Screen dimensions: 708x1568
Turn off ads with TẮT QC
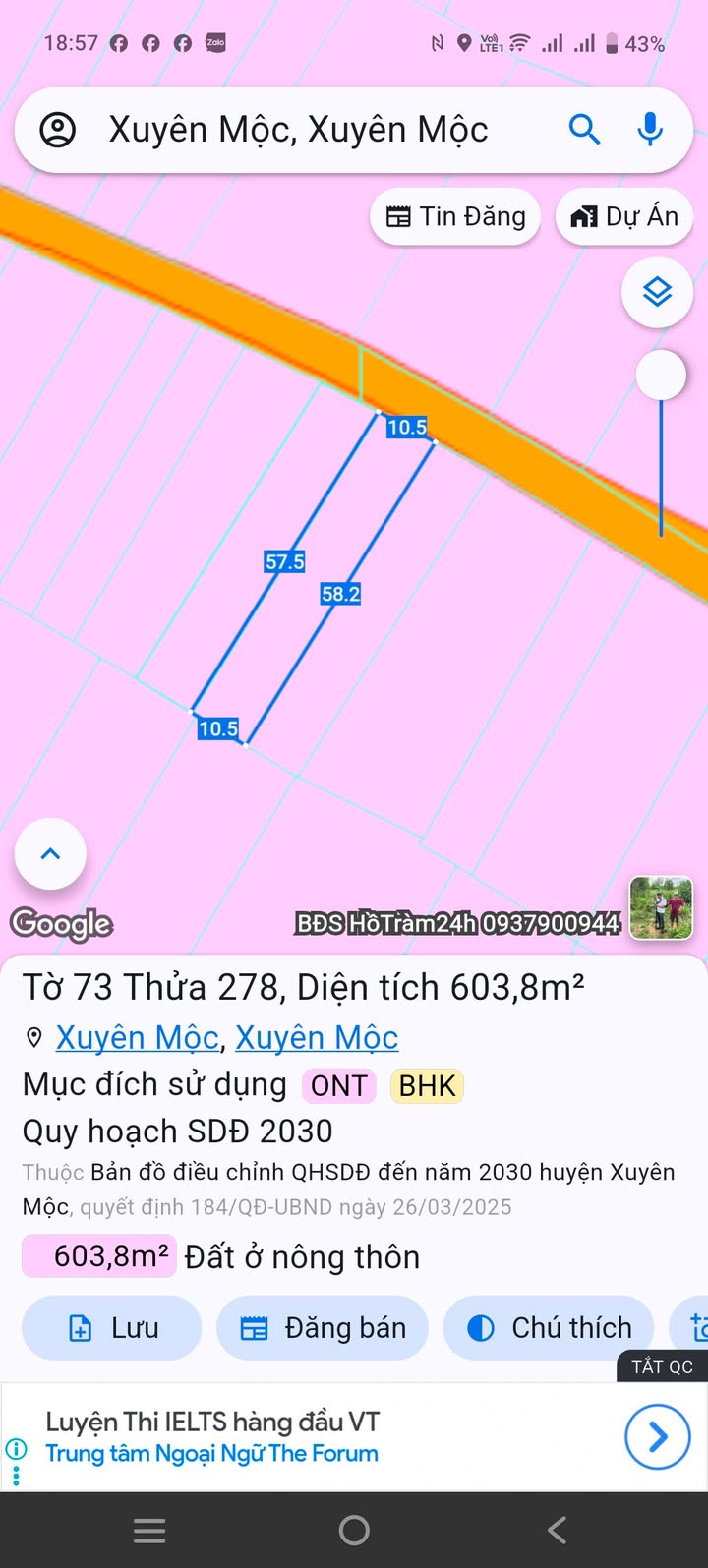(x=662, y=1366)
